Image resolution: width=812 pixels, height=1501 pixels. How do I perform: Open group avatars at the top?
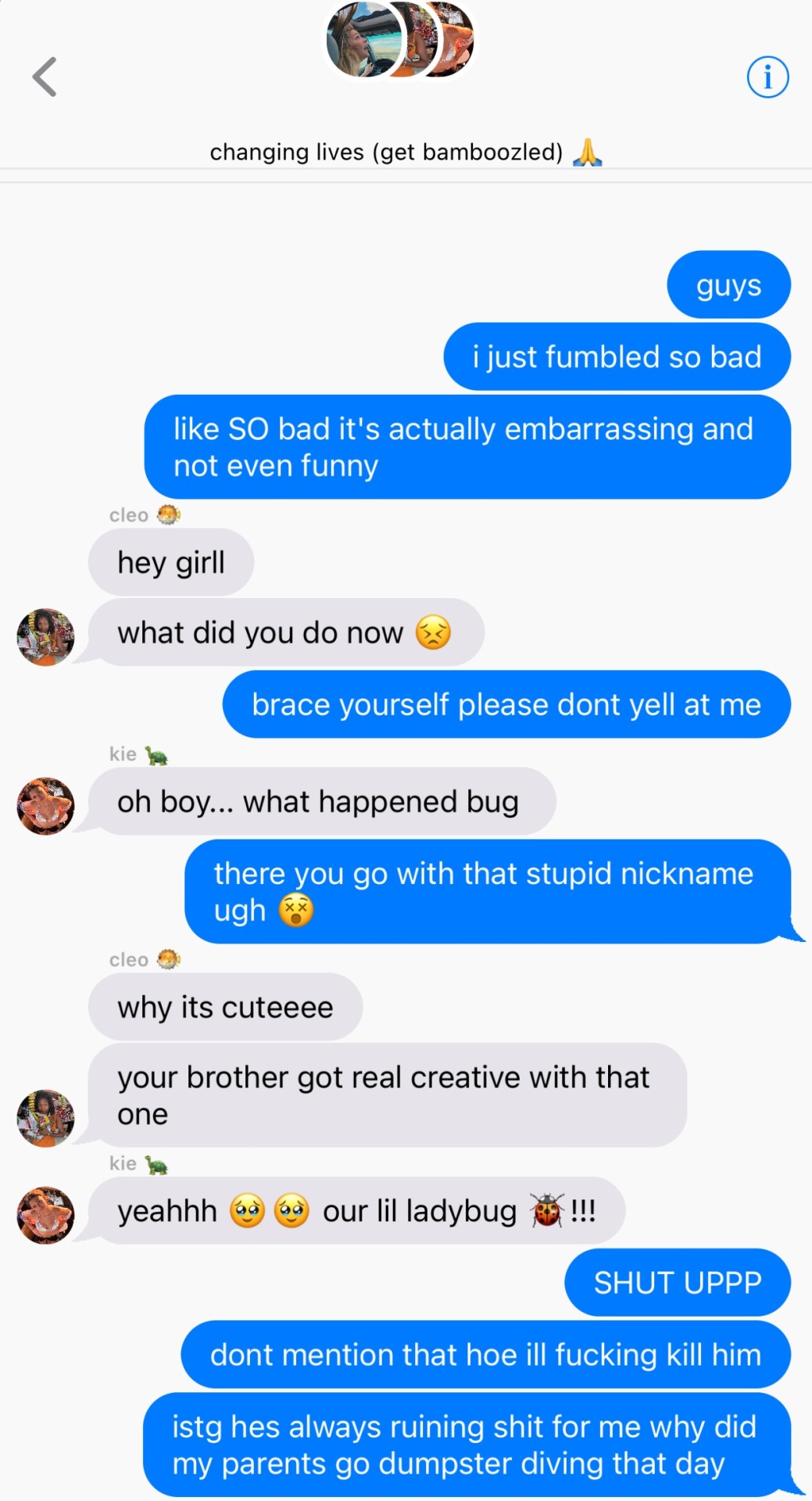coord(399,39)
